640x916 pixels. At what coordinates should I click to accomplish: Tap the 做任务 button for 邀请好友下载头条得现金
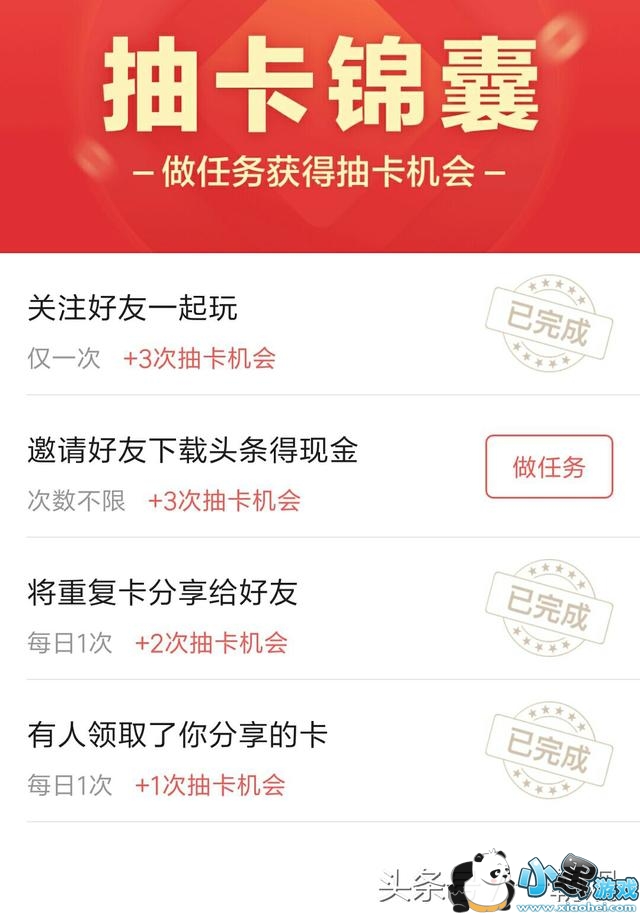click(548, 467)
